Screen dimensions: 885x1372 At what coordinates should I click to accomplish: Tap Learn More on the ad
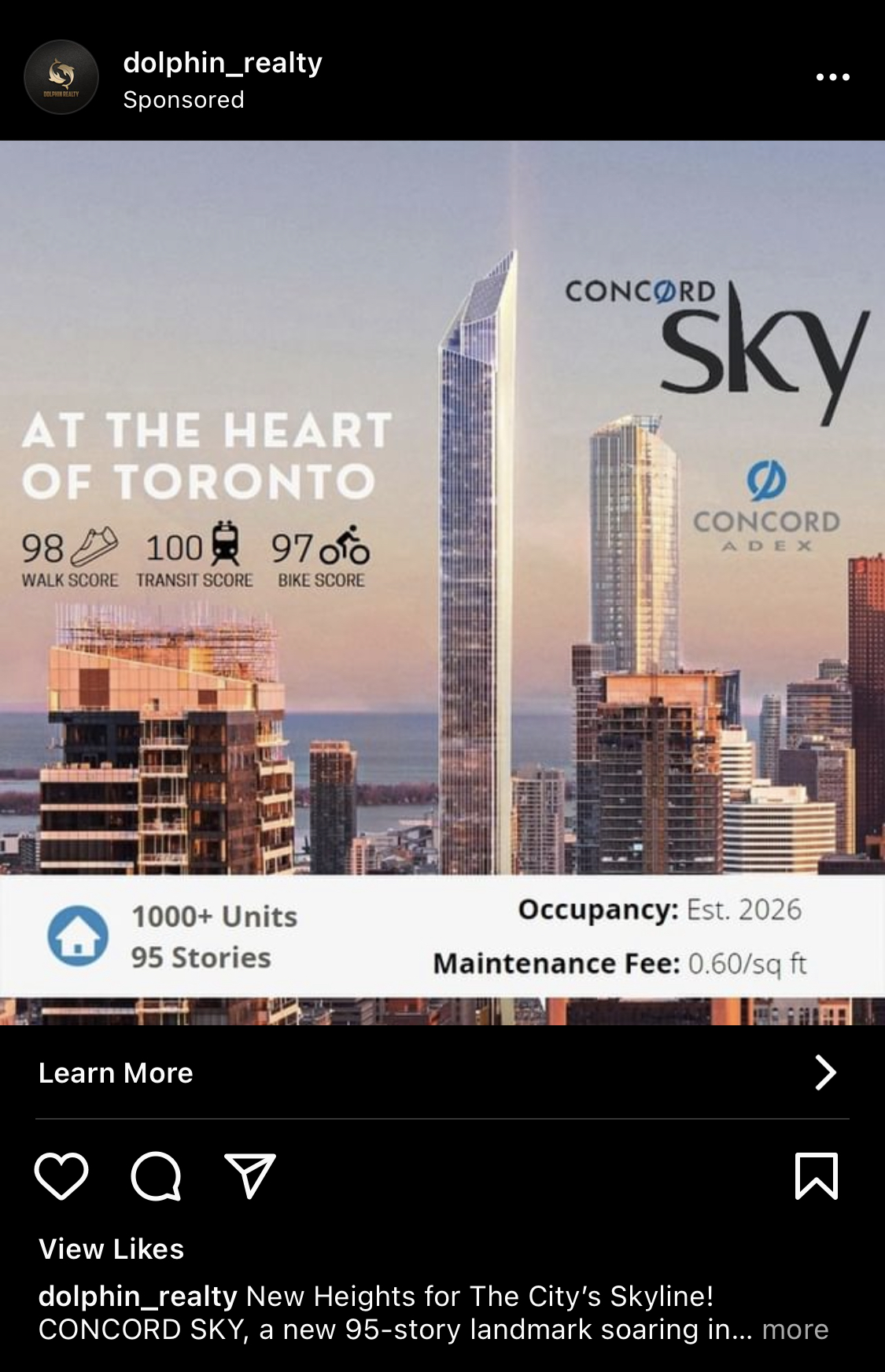click(x=116, y=1072)
